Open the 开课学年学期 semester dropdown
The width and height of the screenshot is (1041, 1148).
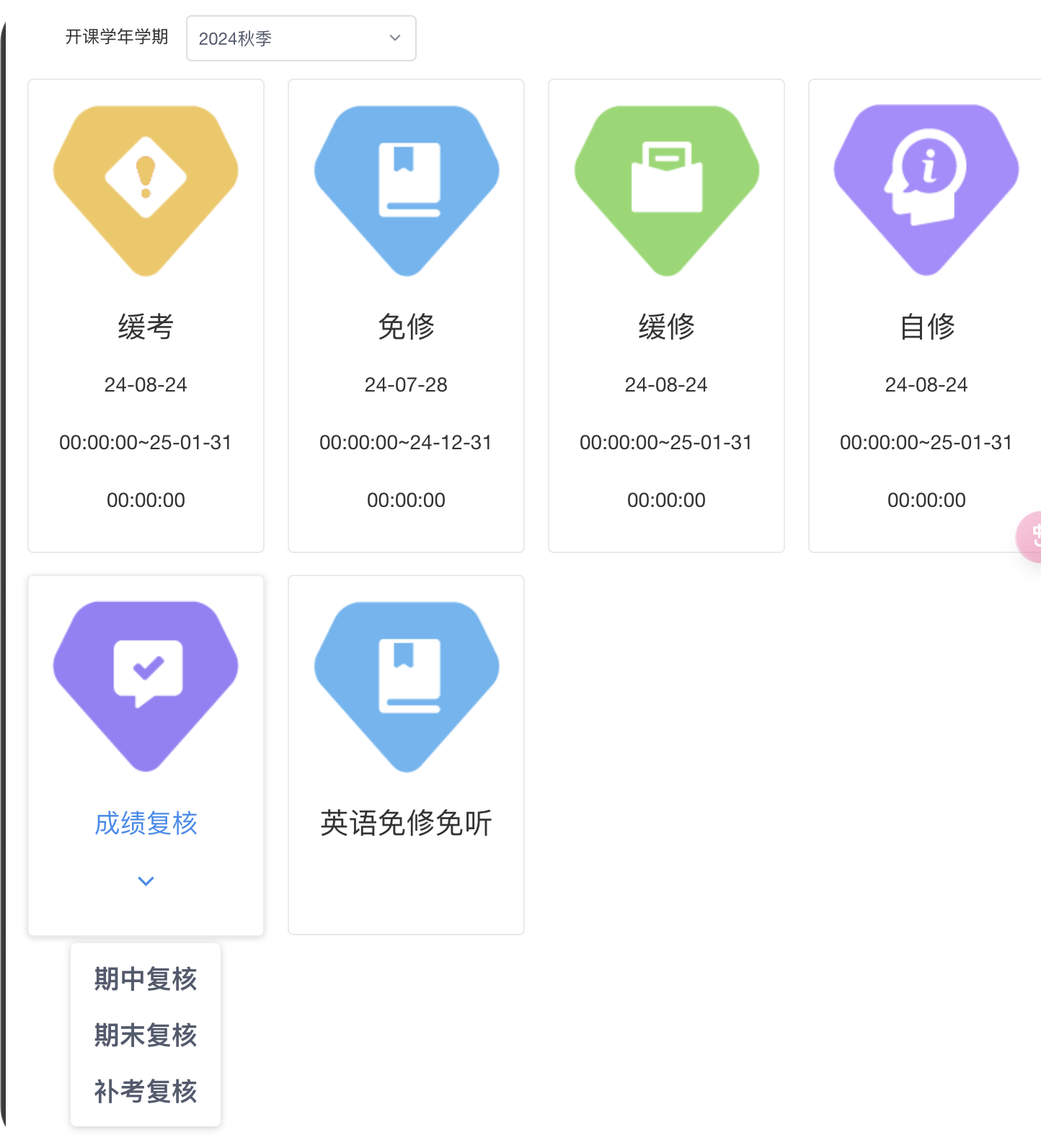301,38
